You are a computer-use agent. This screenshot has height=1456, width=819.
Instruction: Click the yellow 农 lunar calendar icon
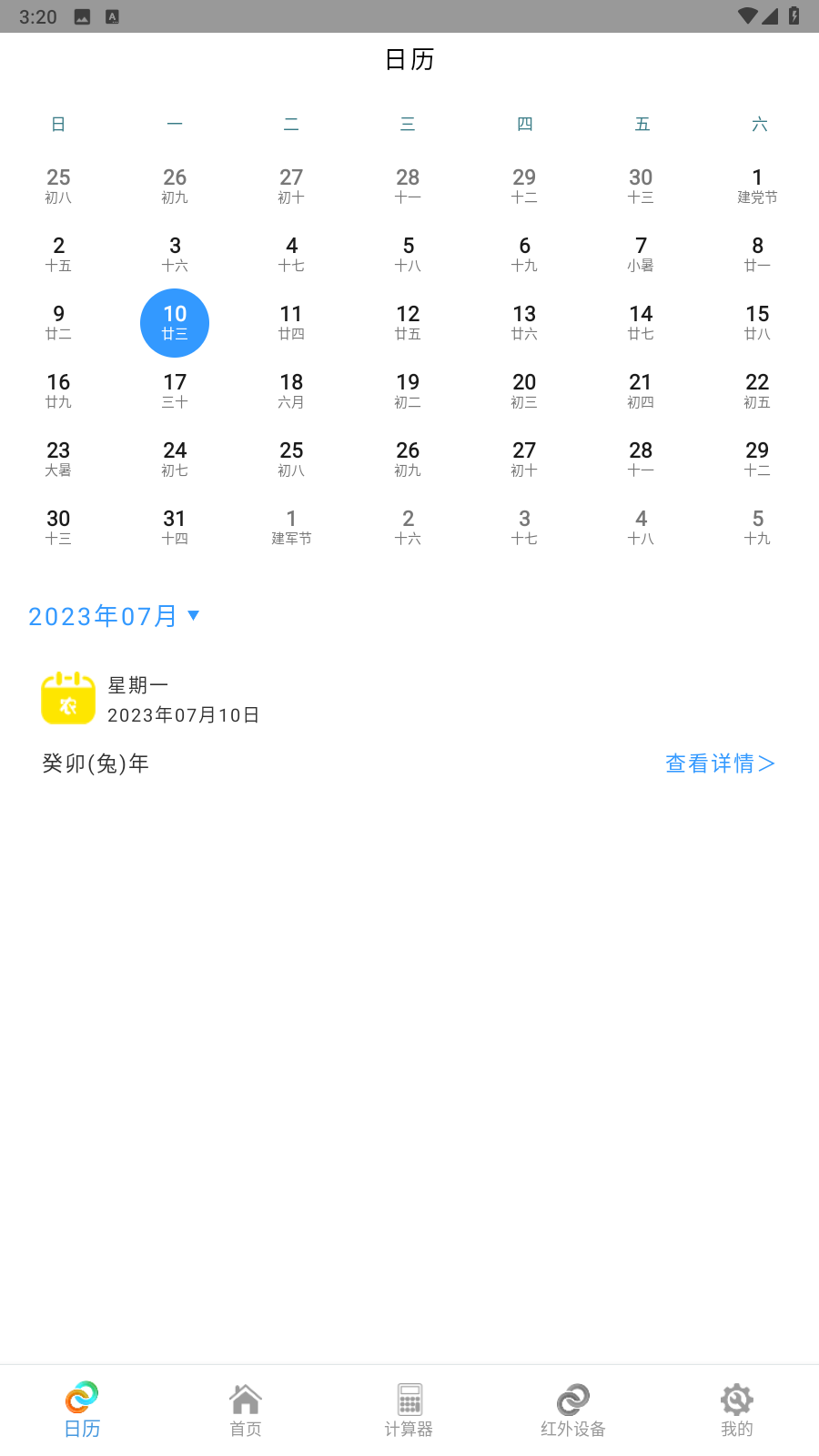[67, 698]
